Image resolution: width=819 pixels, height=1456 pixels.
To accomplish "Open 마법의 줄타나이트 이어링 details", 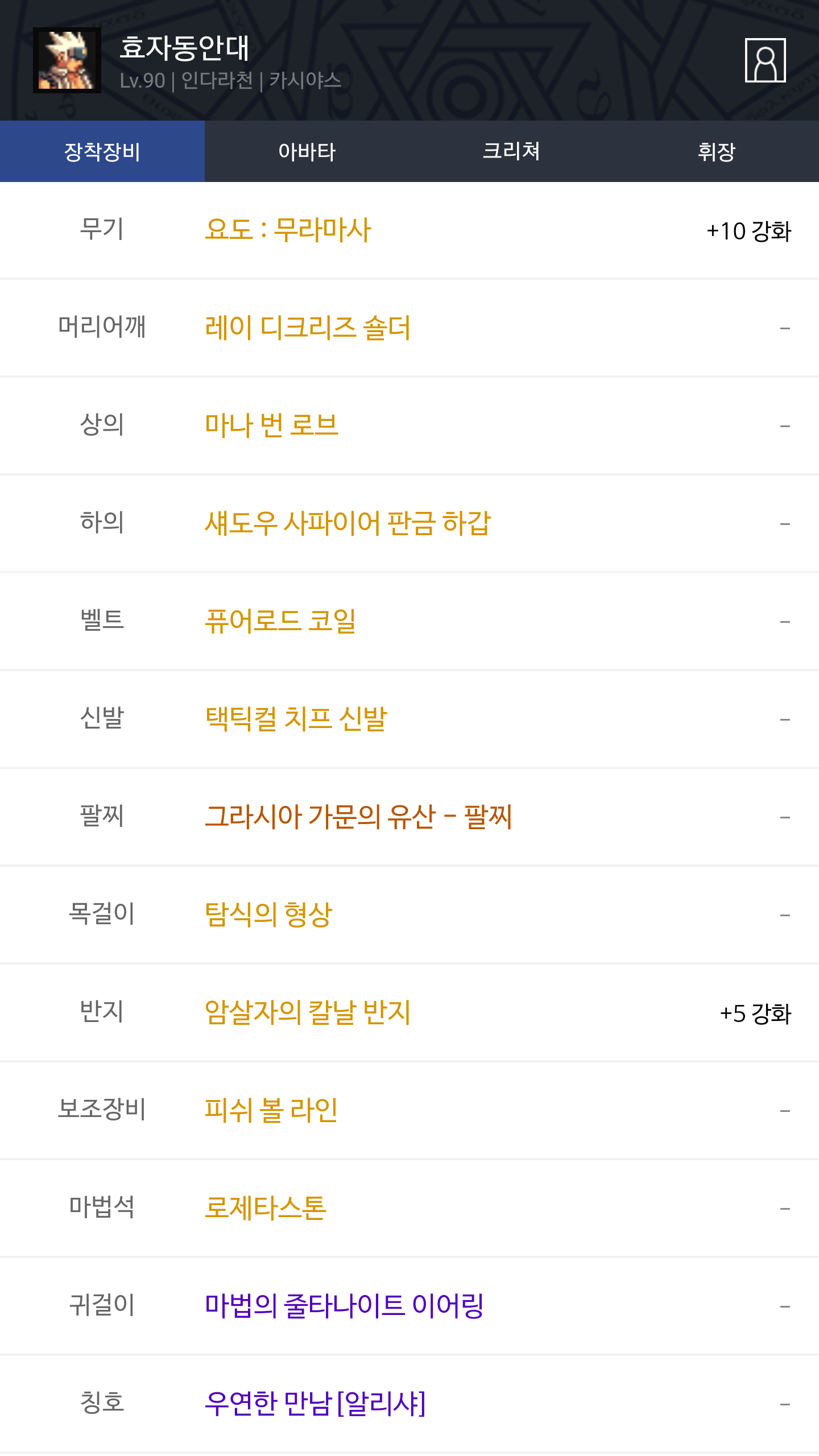I will point(344,1306).
